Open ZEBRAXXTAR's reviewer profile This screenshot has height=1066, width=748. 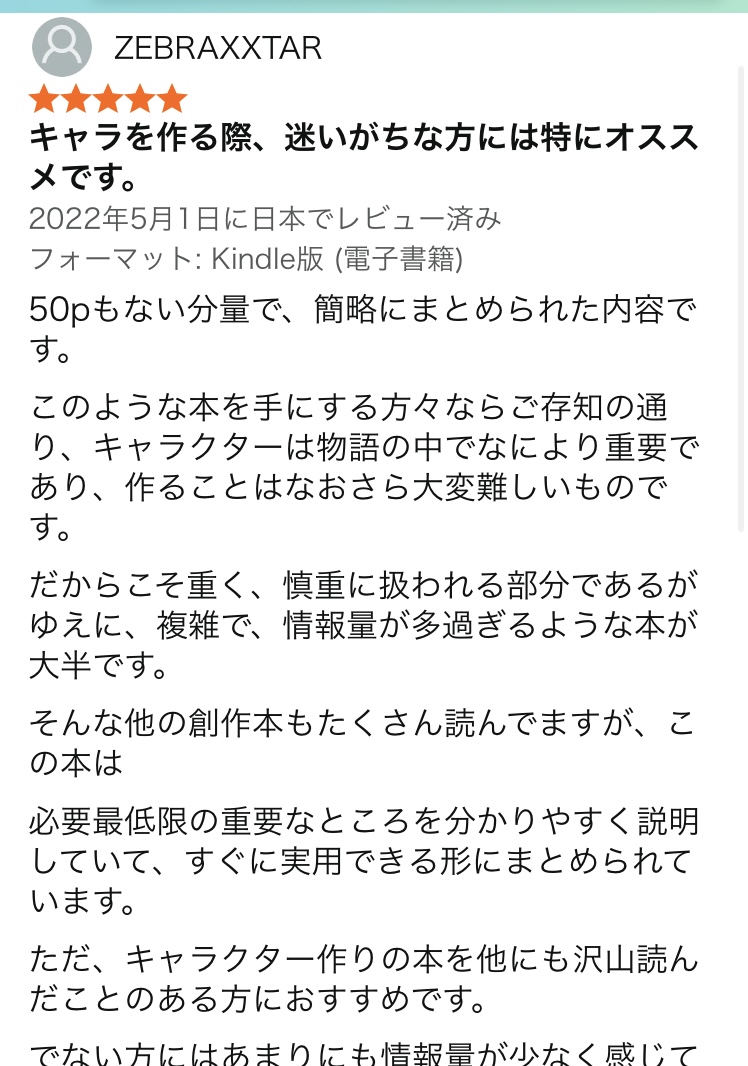pyautogui.click(x=217, y=48)
